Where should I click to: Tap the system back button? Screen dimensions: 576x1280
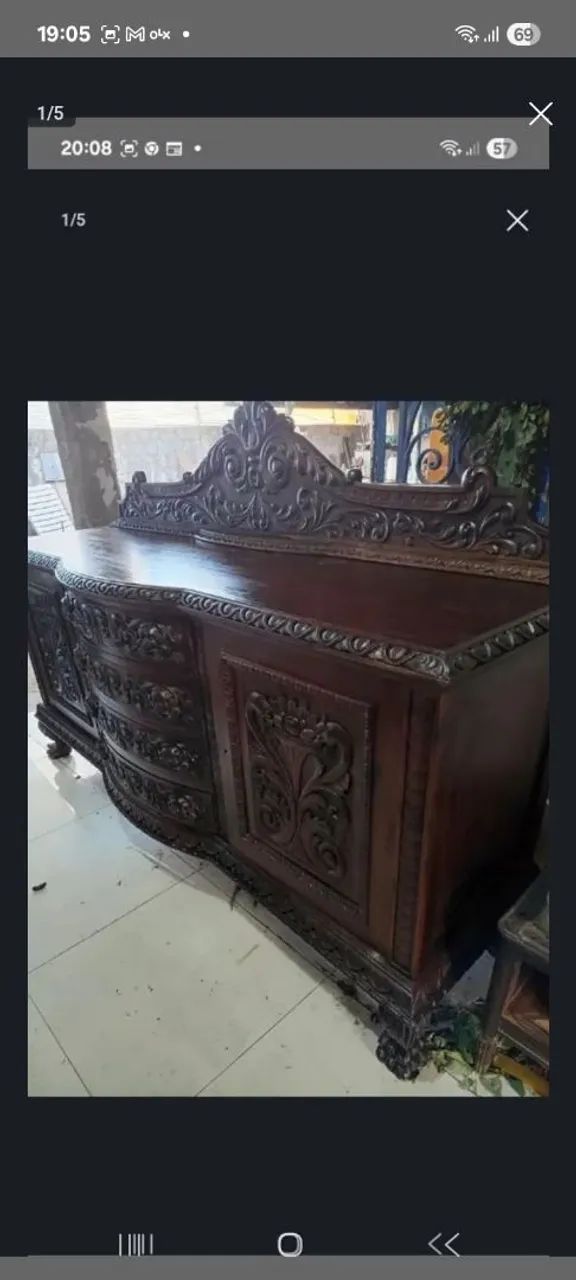point(444,1244)
